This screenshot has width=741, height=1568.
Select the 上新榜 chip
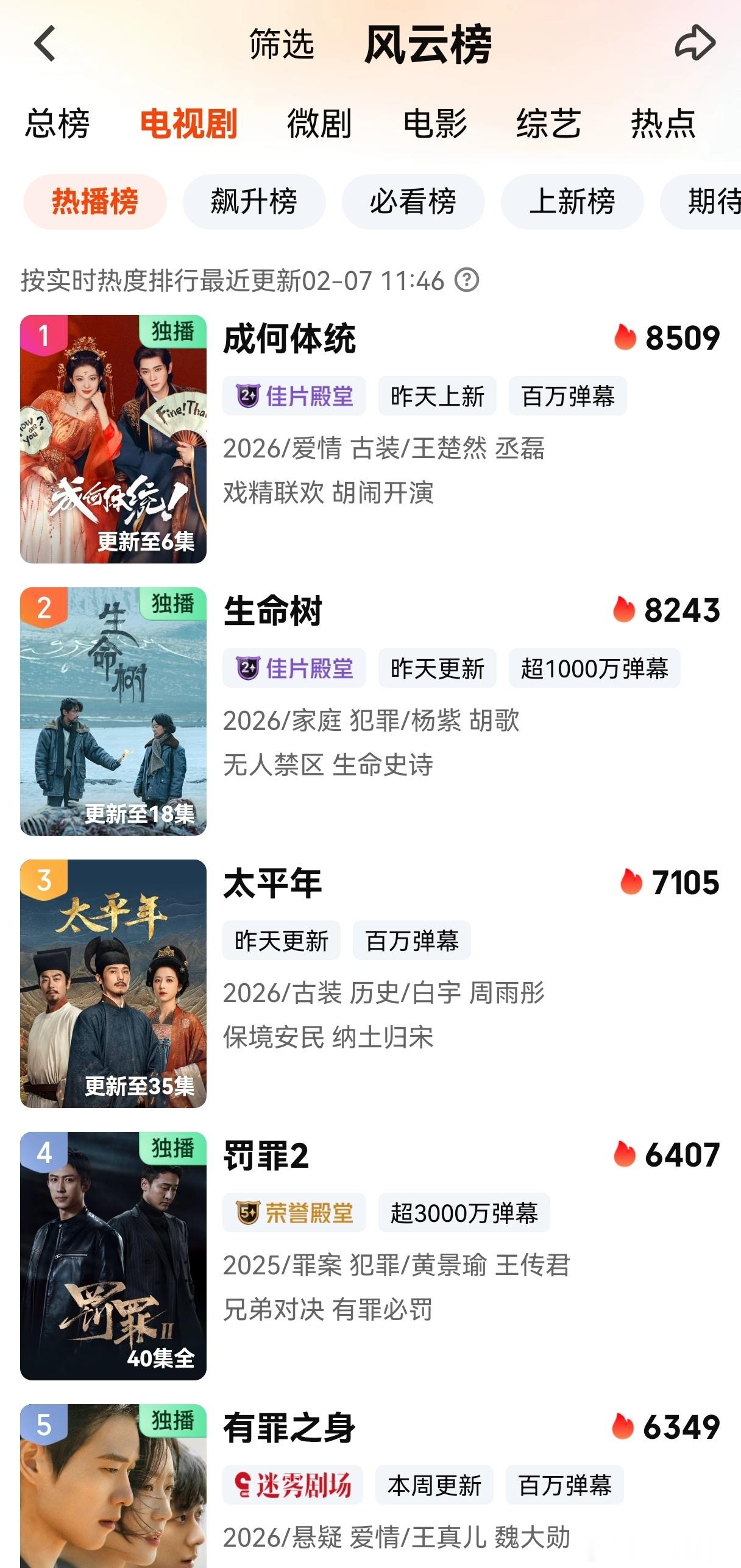tap(572, 202)
